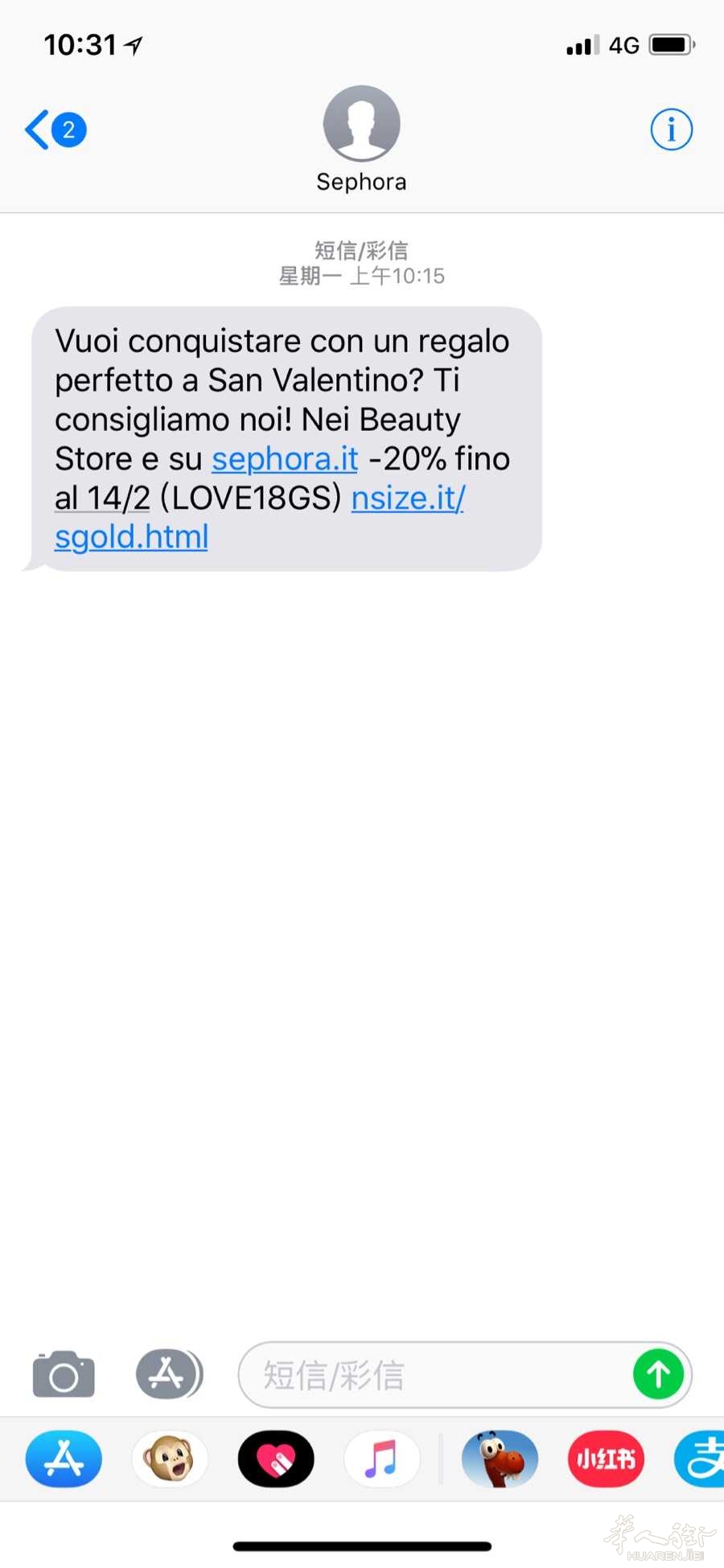Open the camera to attach a photo
The height and width of the screenshot is (1568, 724).
tap(64, 1374)
